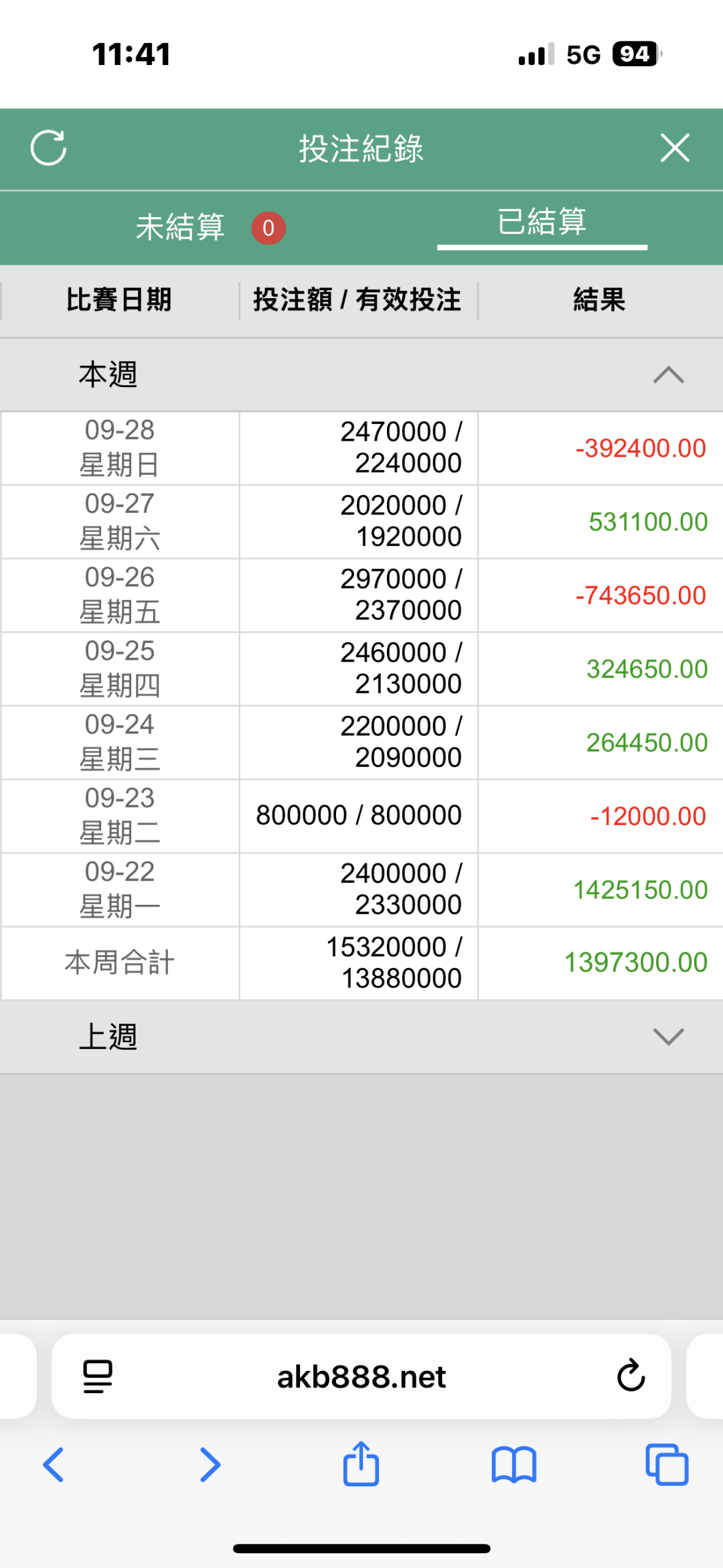Viewport: 723px width, 1568px height.
Task: Collapse the 本週 section
Action: pos(667,374)
